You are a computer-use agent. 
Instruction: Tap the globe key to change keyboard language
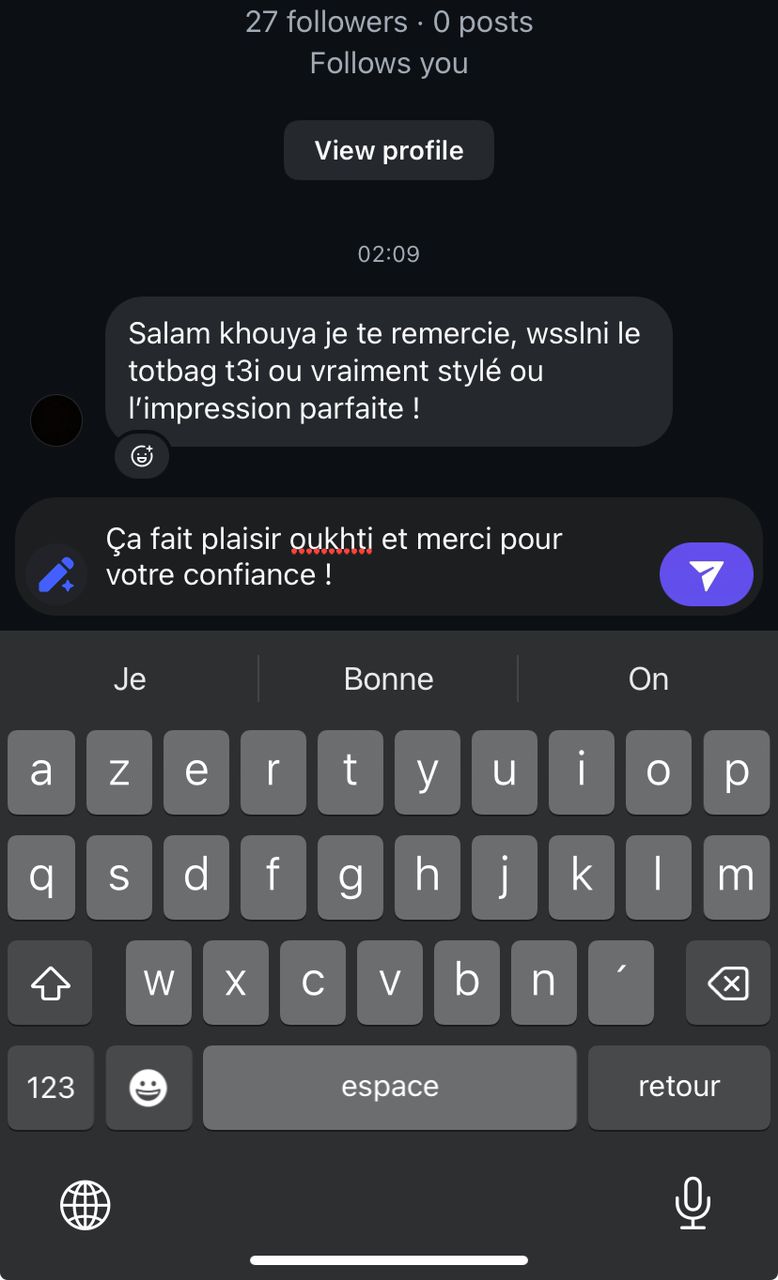click(x=85, y=1204)
